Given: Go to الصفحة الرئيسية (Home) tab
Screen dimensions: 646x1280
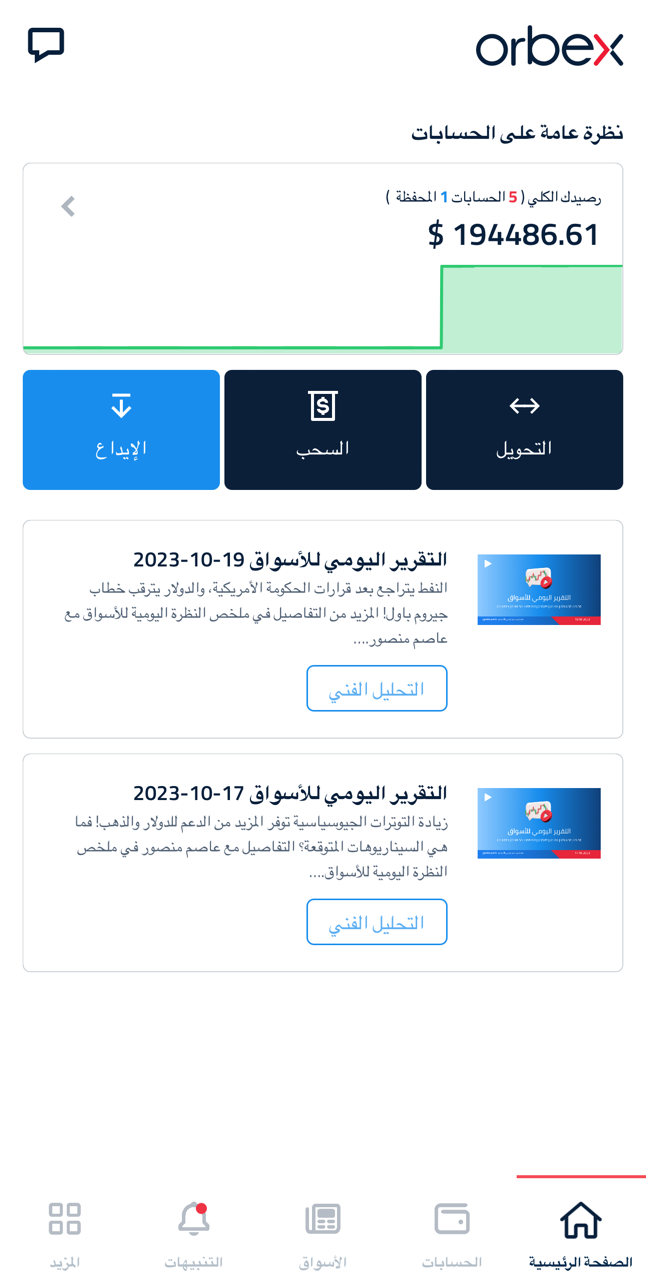Looking at the screenshot, I should [580, 1232].
